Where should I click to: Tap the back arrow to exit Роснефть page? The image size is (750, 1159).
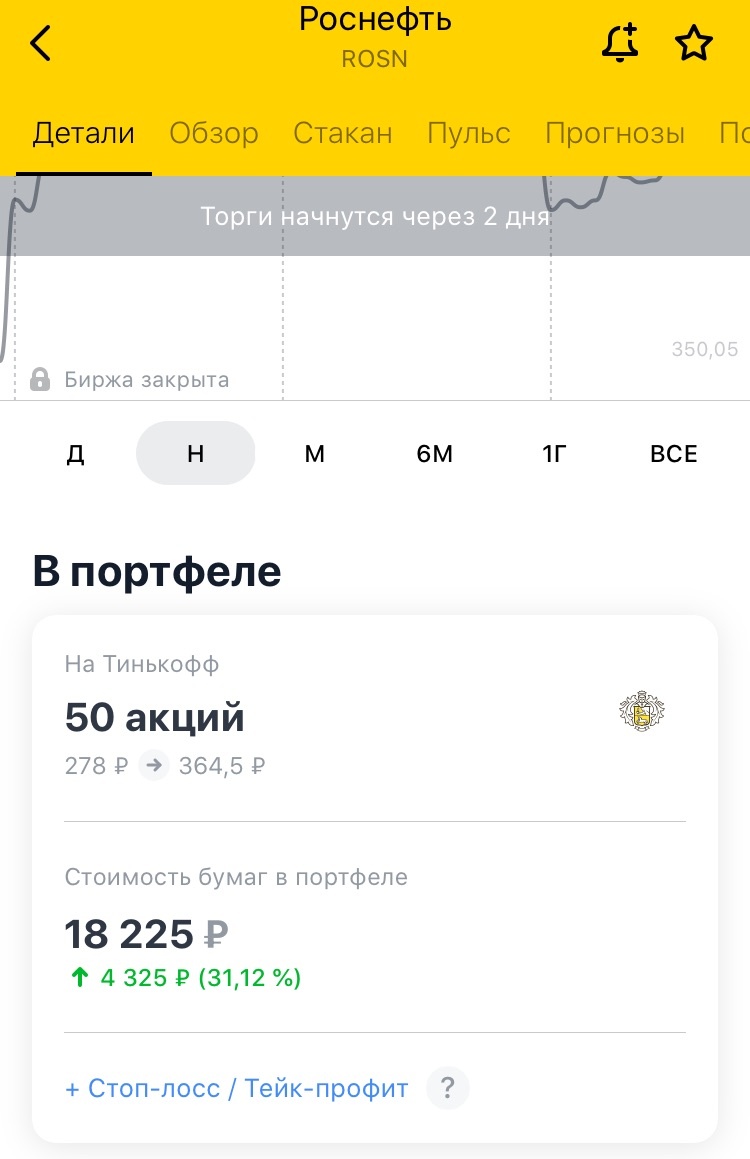click(x=40, y=43)
